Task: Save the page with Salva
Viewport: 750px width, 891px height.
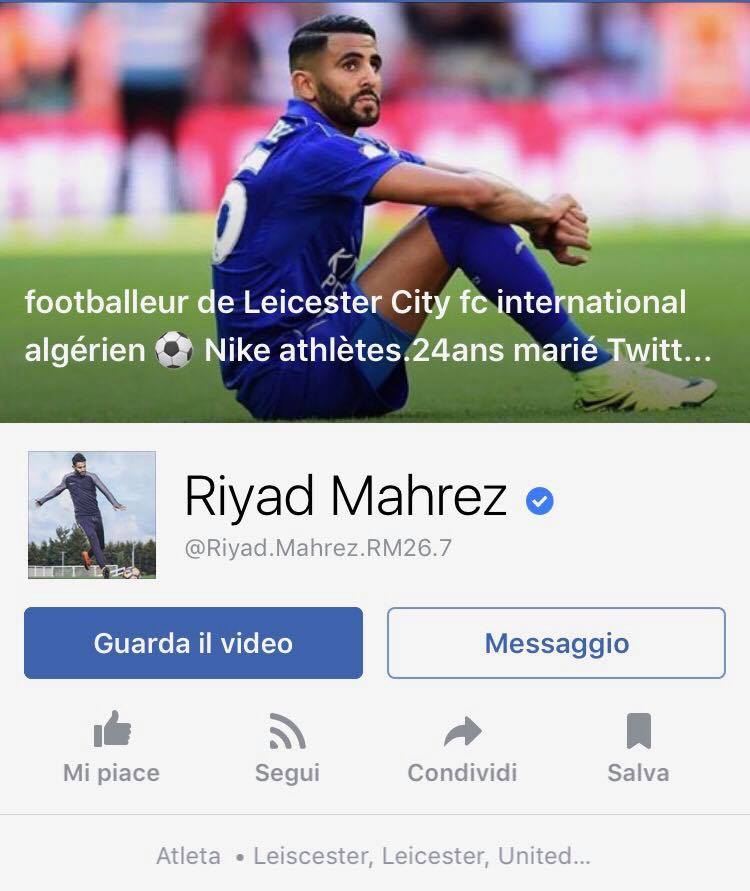Action: [x=638, y=748]
